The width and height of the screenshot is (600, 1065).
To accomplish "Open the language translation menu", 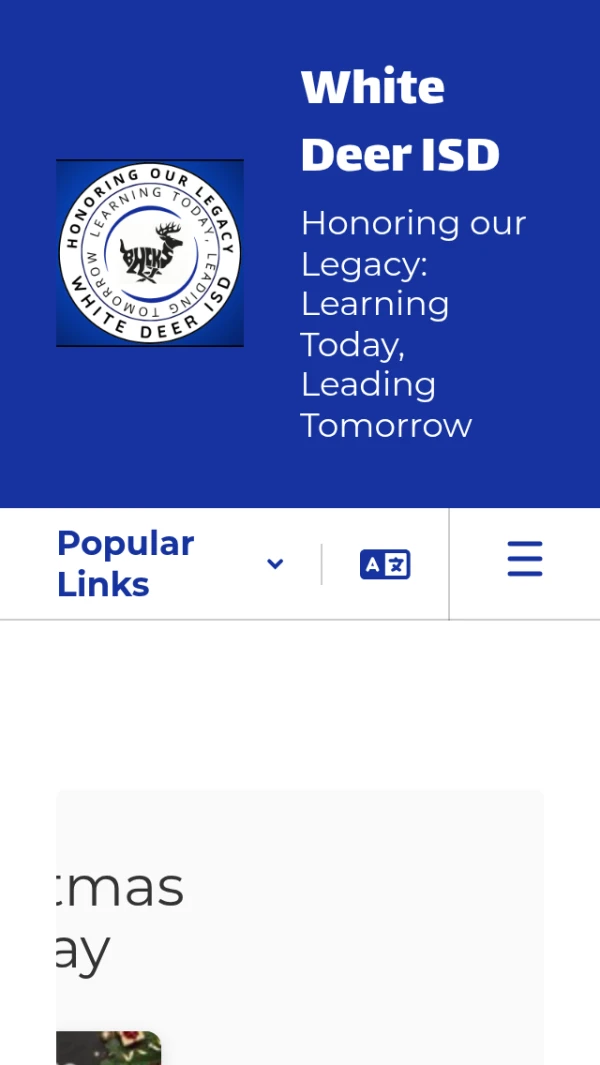I will point(385,564).
